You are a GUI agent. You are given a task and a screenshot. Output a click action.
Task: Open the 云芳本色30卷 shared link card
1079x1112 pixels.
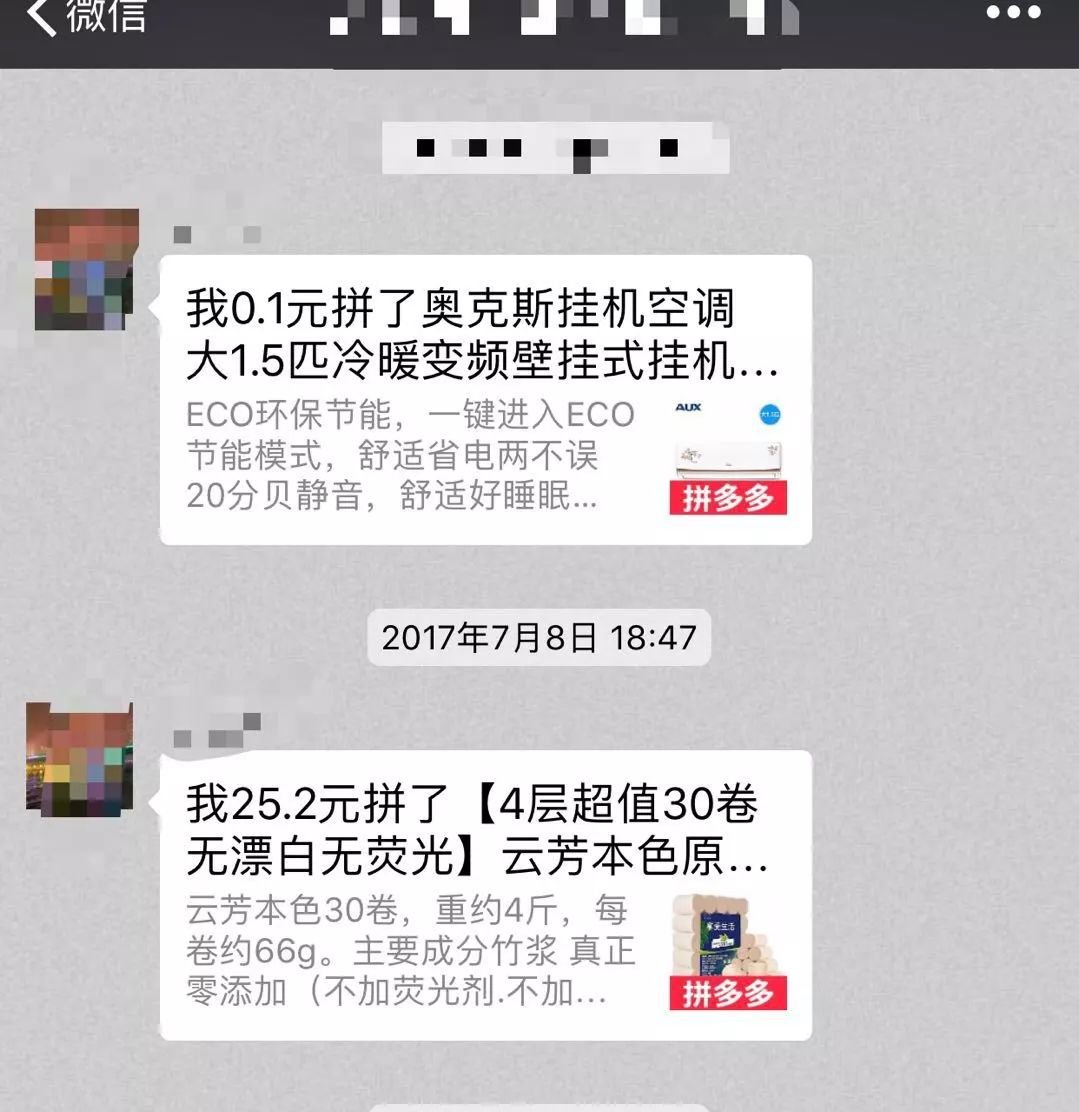485,894
